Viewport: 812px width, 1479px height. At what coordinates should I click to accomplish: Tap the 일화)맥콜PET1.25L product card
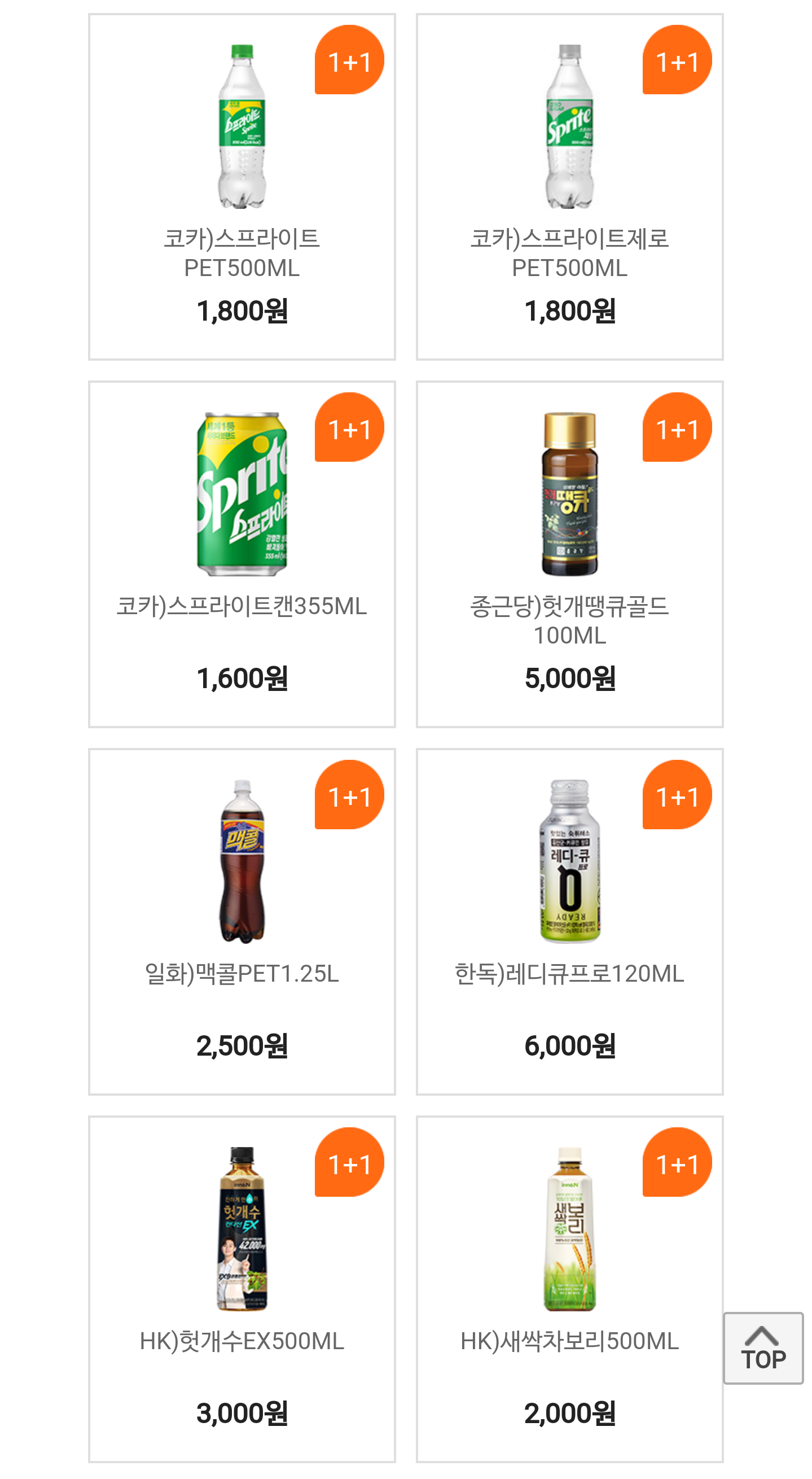[x=242, y=921]
